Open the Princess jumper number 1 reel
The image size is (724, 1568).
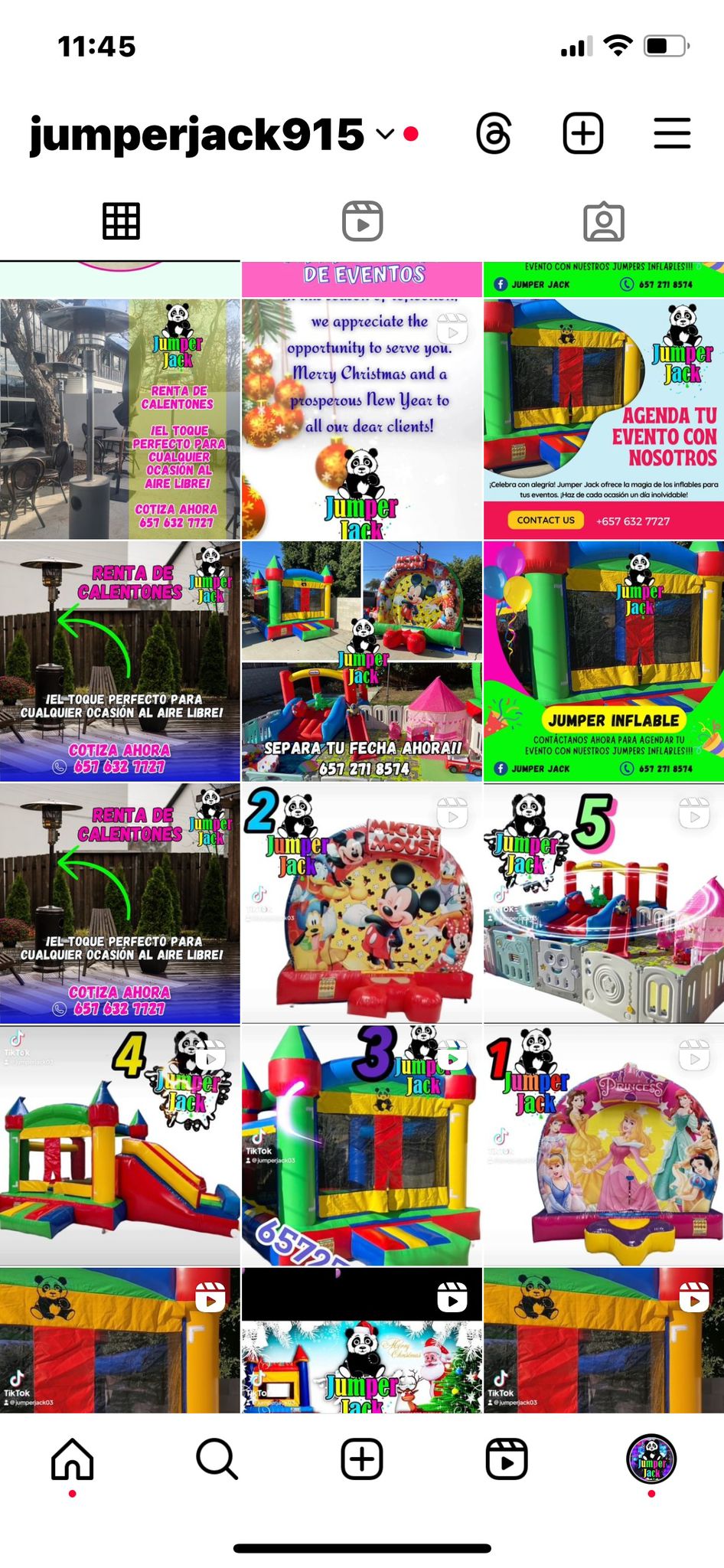coord(603,1145)
